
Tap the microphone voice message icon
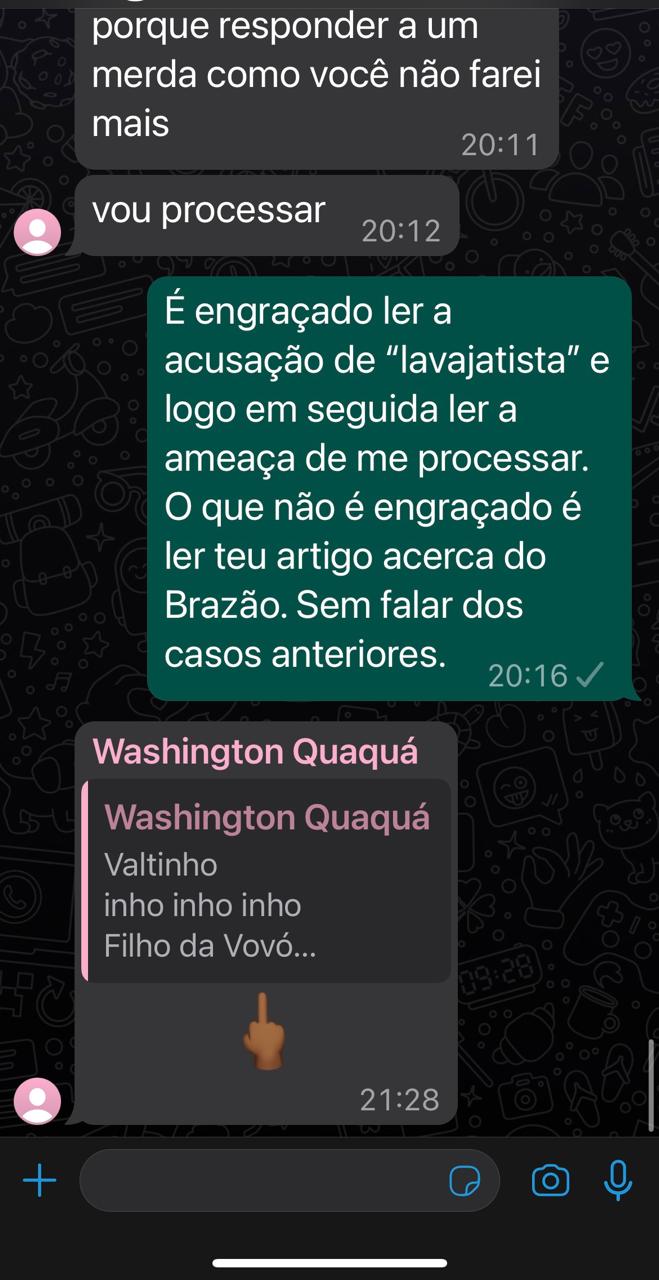tap(619, 1181)
